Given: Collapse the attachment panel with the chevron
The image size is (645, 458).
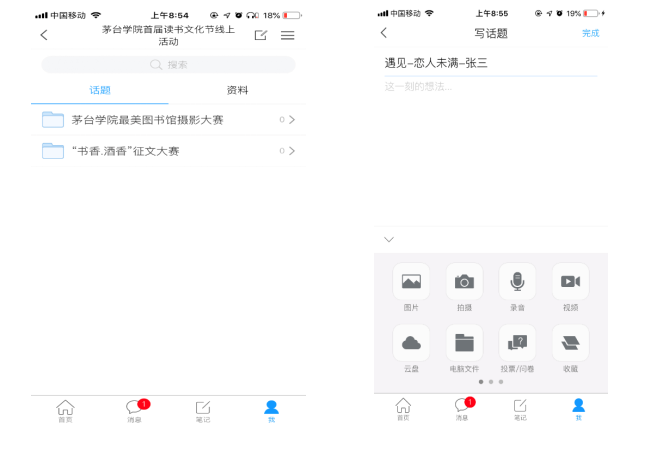Looking at the screenshot, I should click(389, 239).
